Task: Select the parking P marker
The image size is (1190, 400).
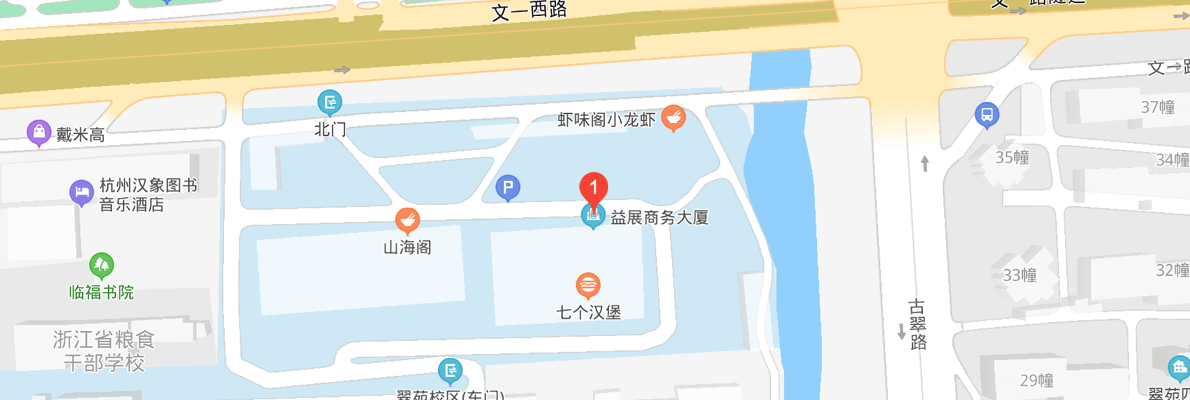Action: pyautogui.click(x=508, y=187)
